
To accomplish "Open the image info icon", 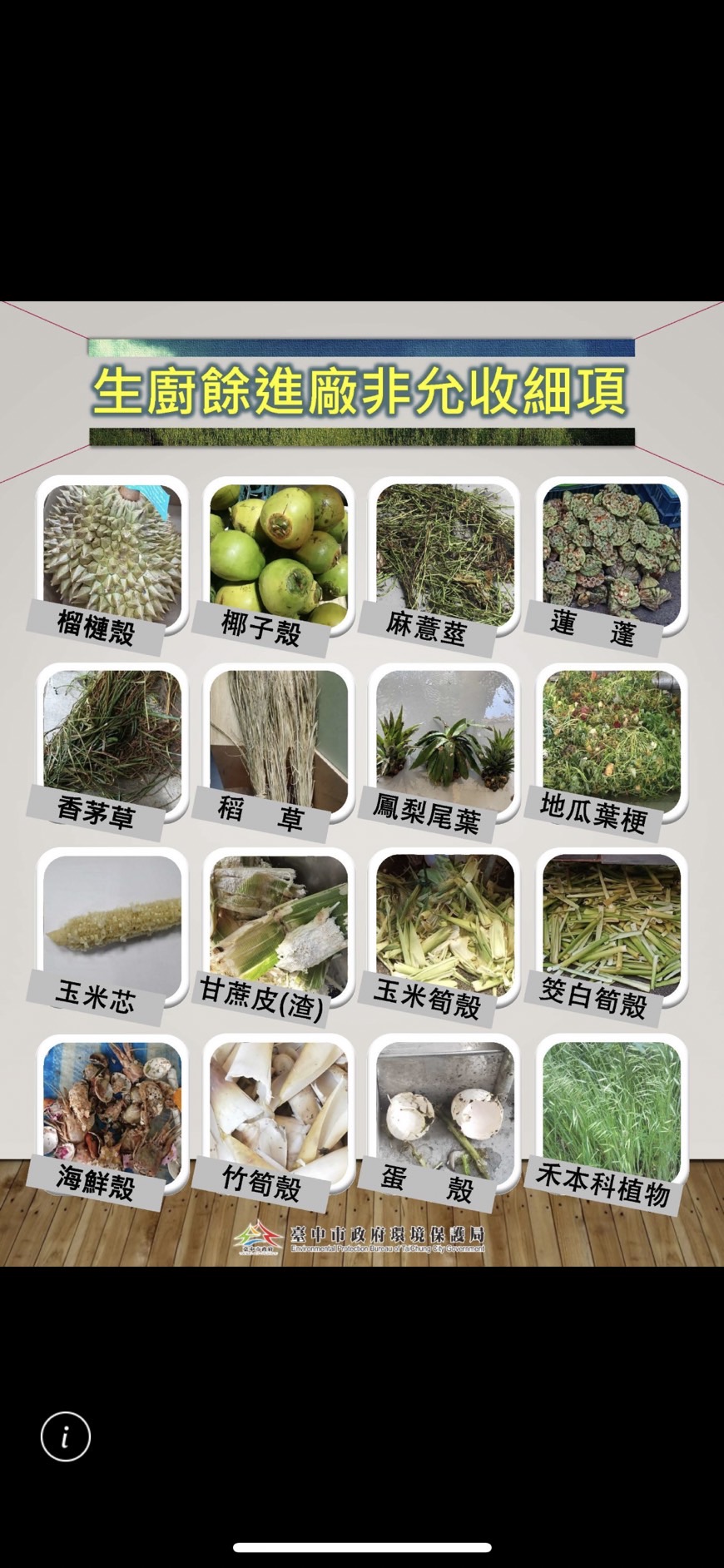I will (66, 1437).
